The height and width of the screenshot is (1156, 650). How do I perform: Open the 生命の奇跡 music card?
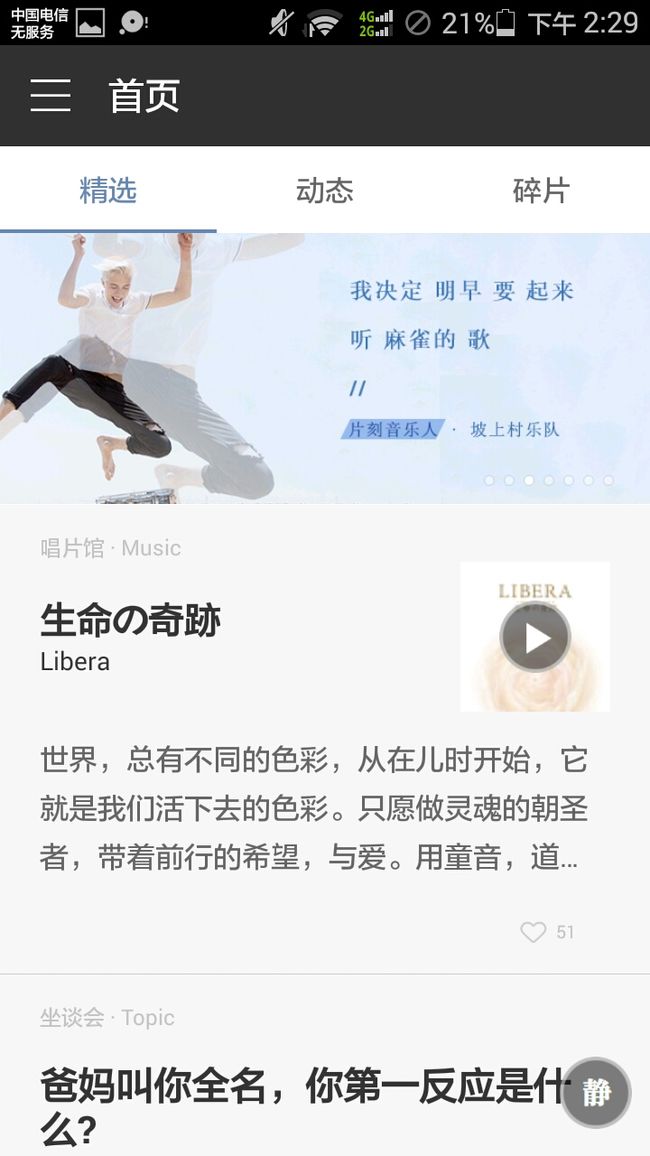pos(325,739)
